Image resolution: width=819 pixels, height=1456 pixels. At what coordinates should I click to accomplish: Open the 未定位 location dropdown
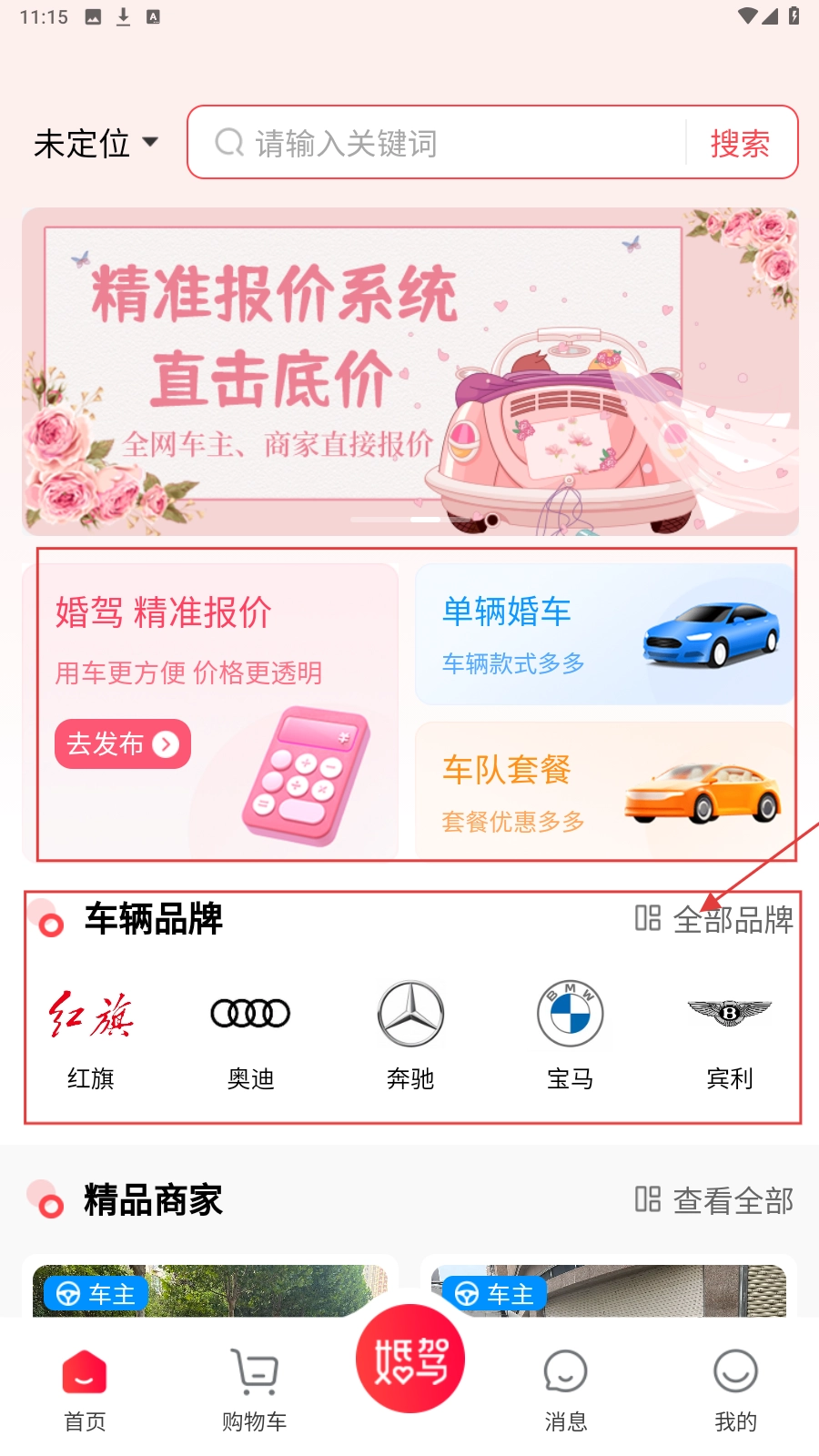tap(96, 143)
